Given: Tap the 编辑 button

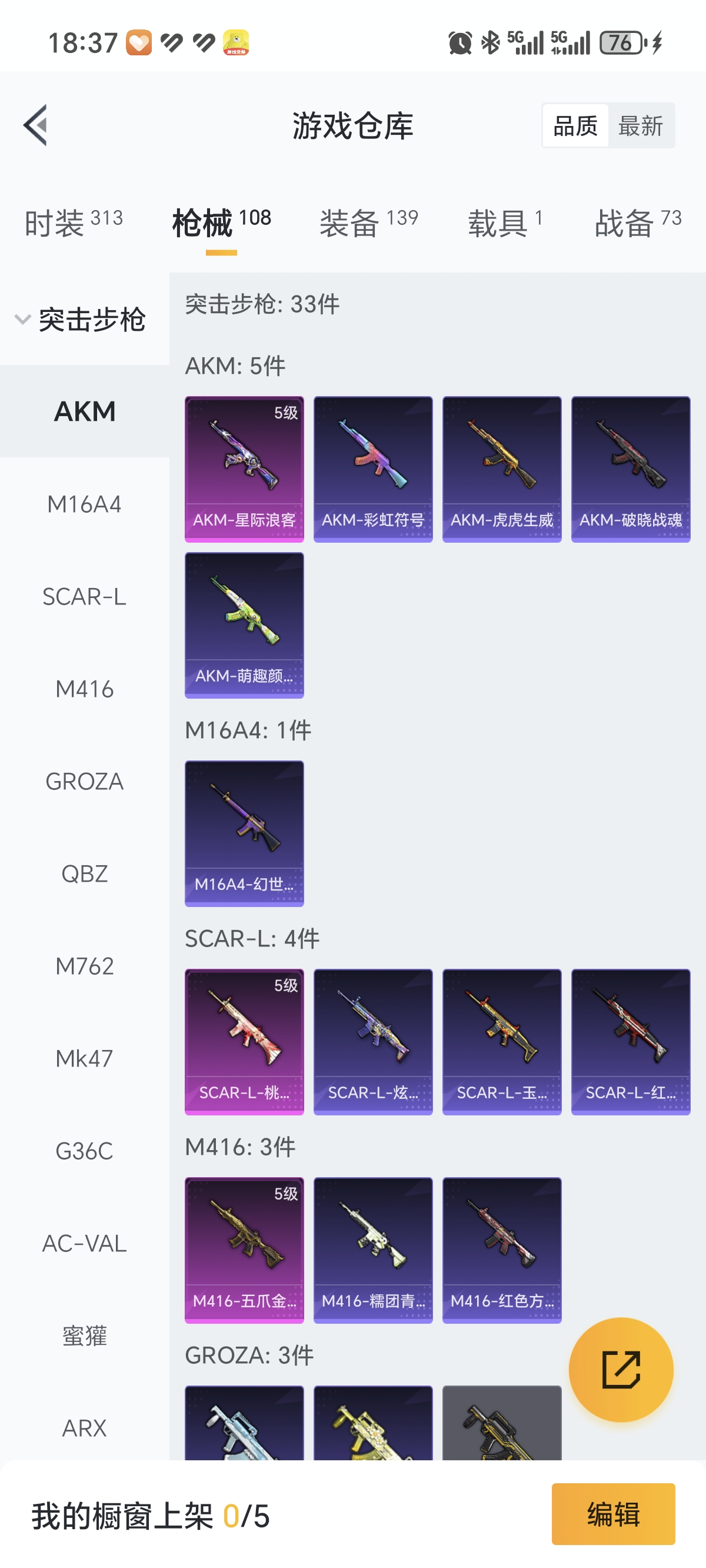Looking at the screenshot, I should pos(613,1514).
